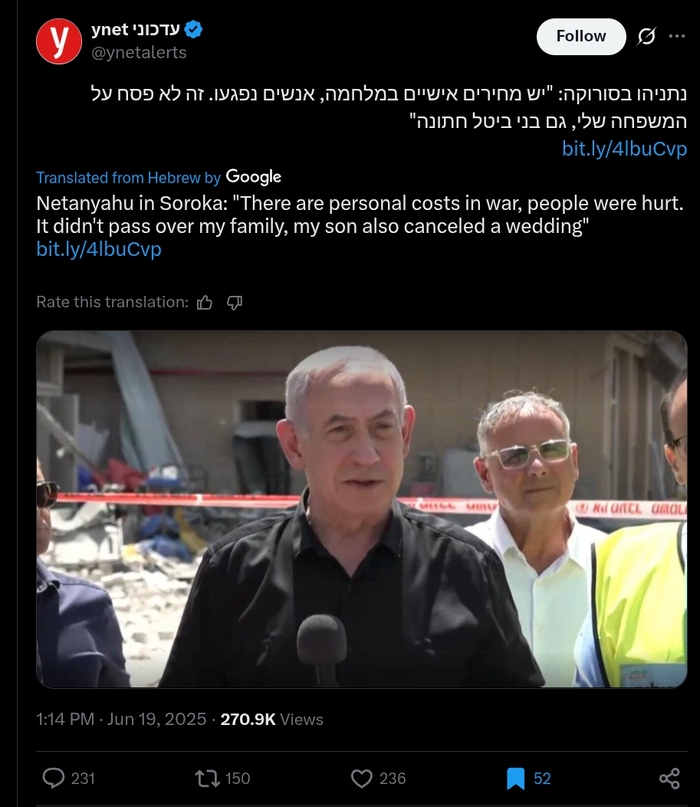Open the Netanyahu video thumbnail
700x807 pixels.
(x=361, y=509)
